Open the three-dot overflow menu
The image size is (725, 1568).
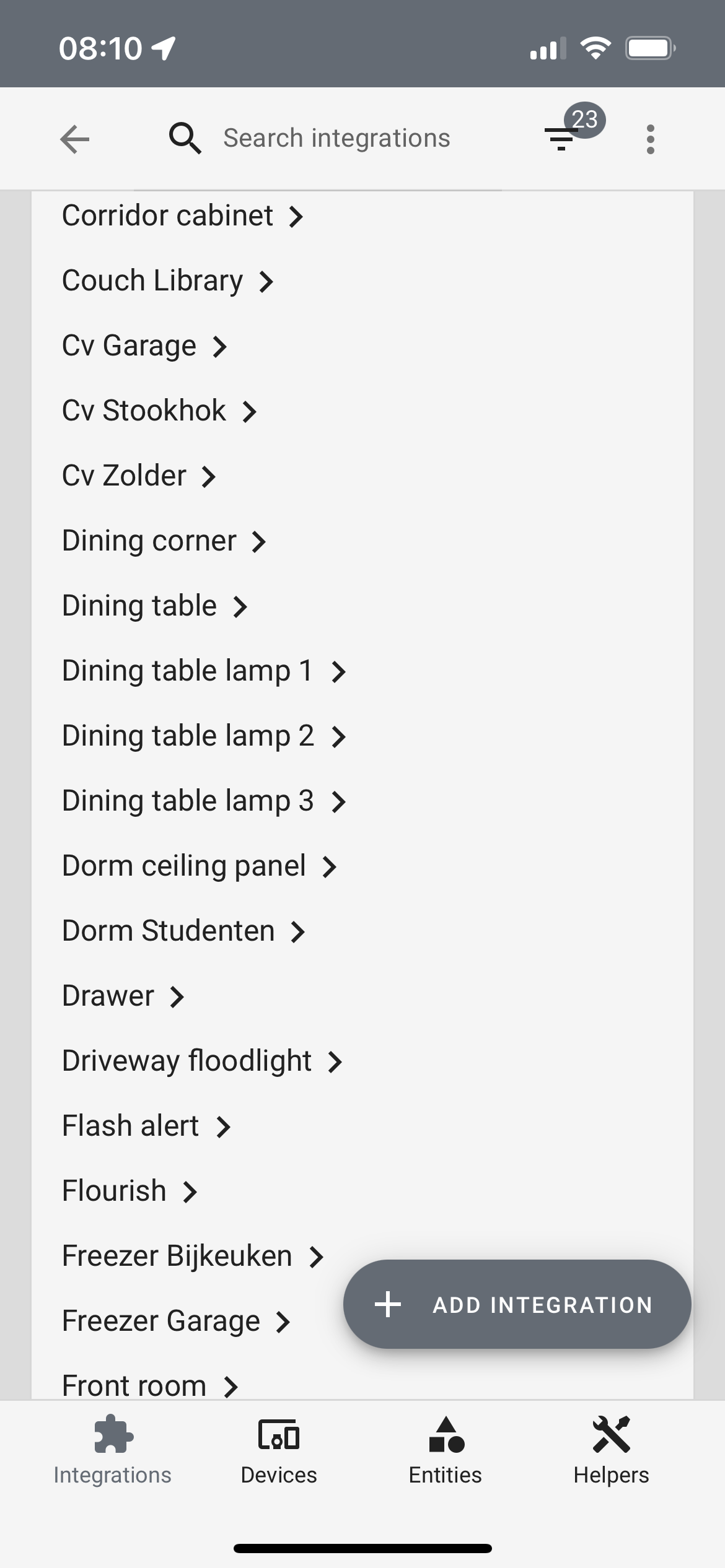650,139
